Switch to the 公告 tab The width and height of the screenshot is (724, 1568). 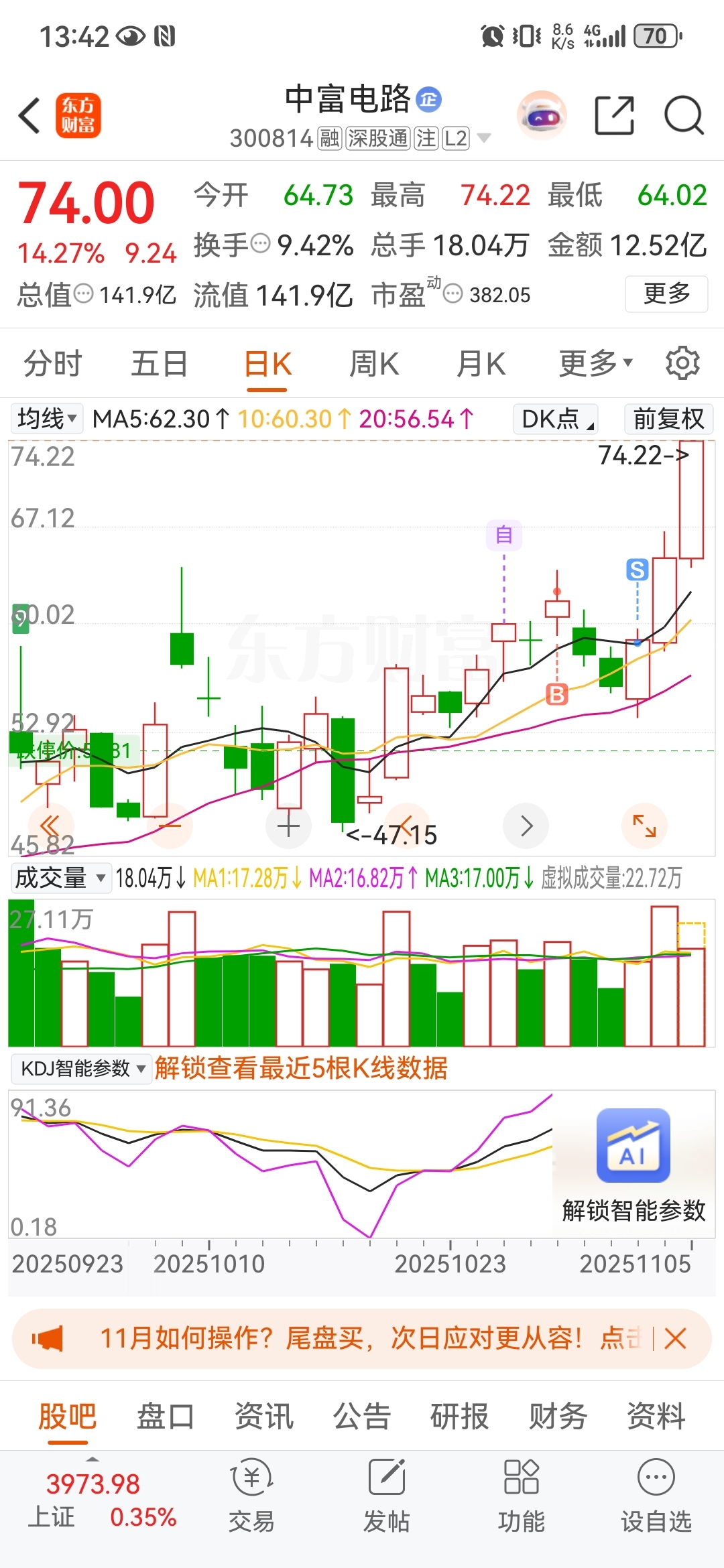tap(362, 1417)
